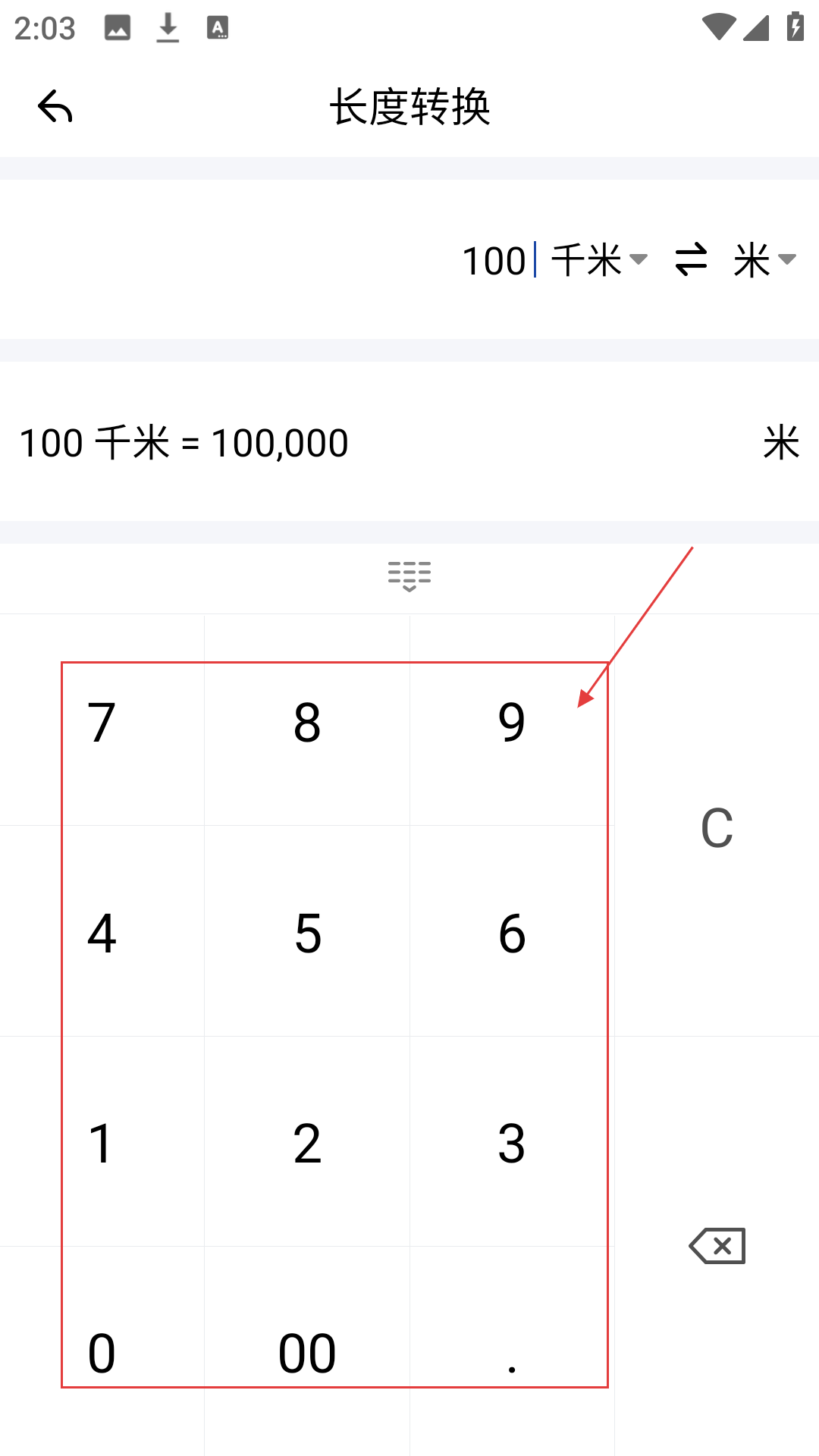
Task: Tap the single 0 key
Action: [102, 1352]
